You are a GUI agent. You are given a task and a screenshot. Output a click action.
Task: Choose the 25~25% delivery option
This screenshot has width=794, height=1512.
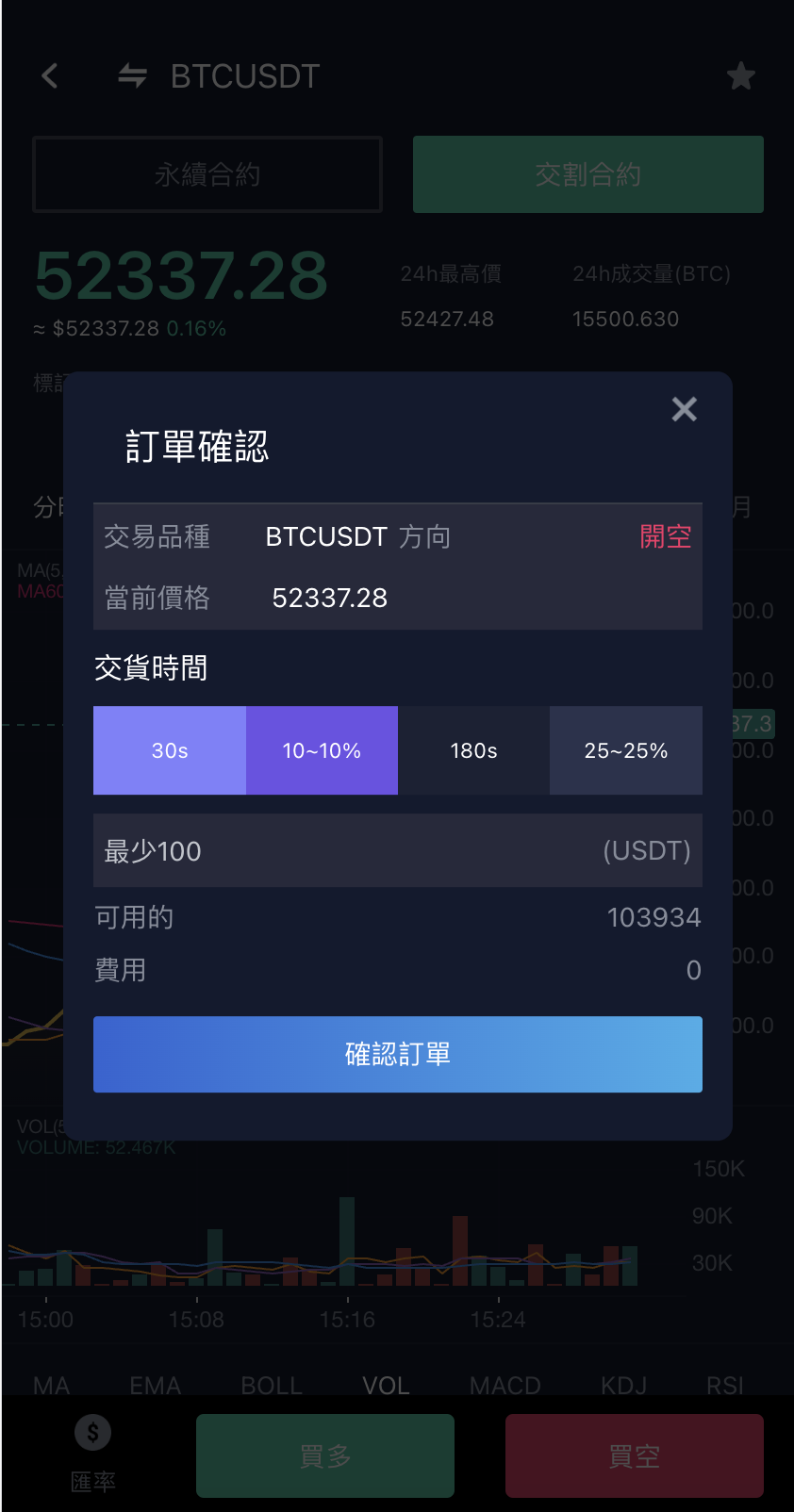[x=626, y=750]
